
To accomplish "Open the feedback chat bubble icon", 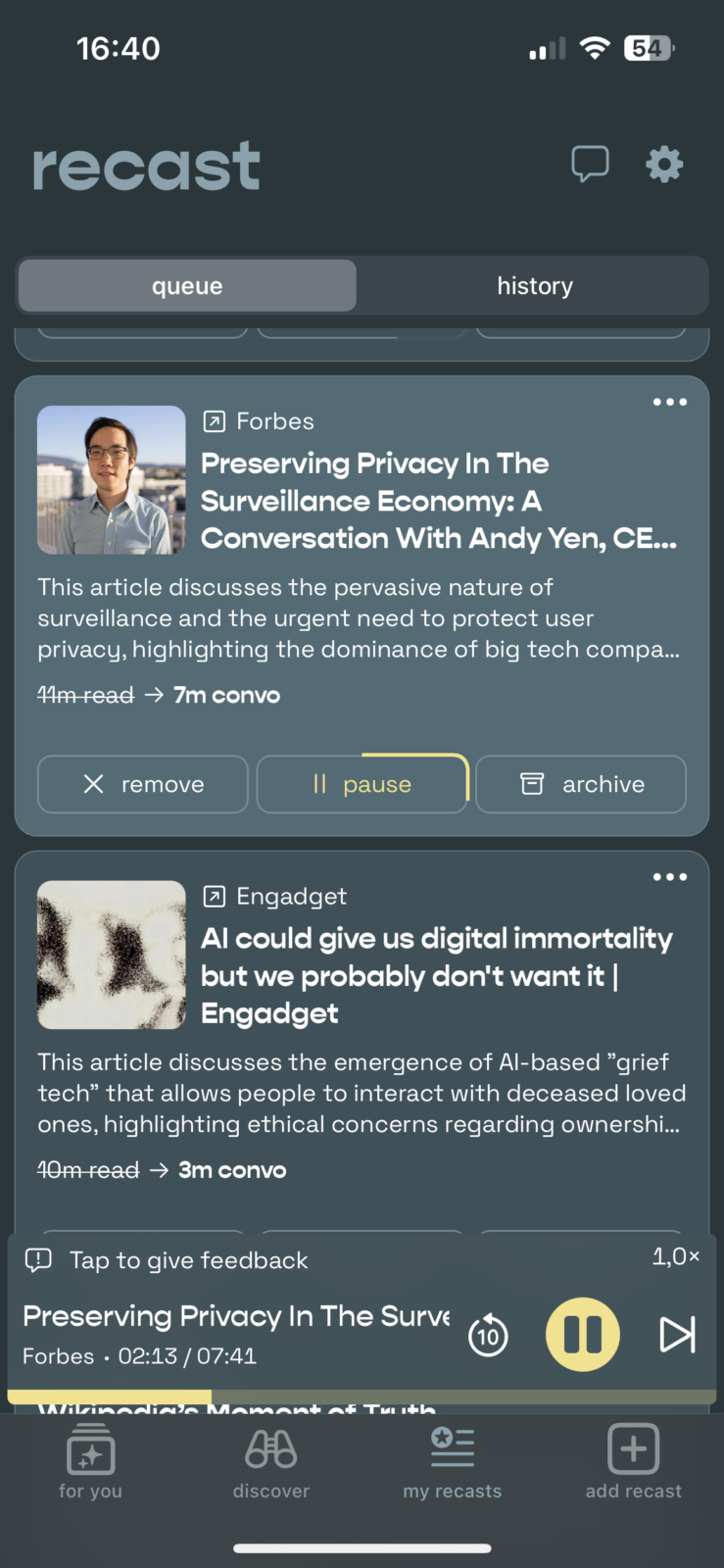I will coord(590,164).
